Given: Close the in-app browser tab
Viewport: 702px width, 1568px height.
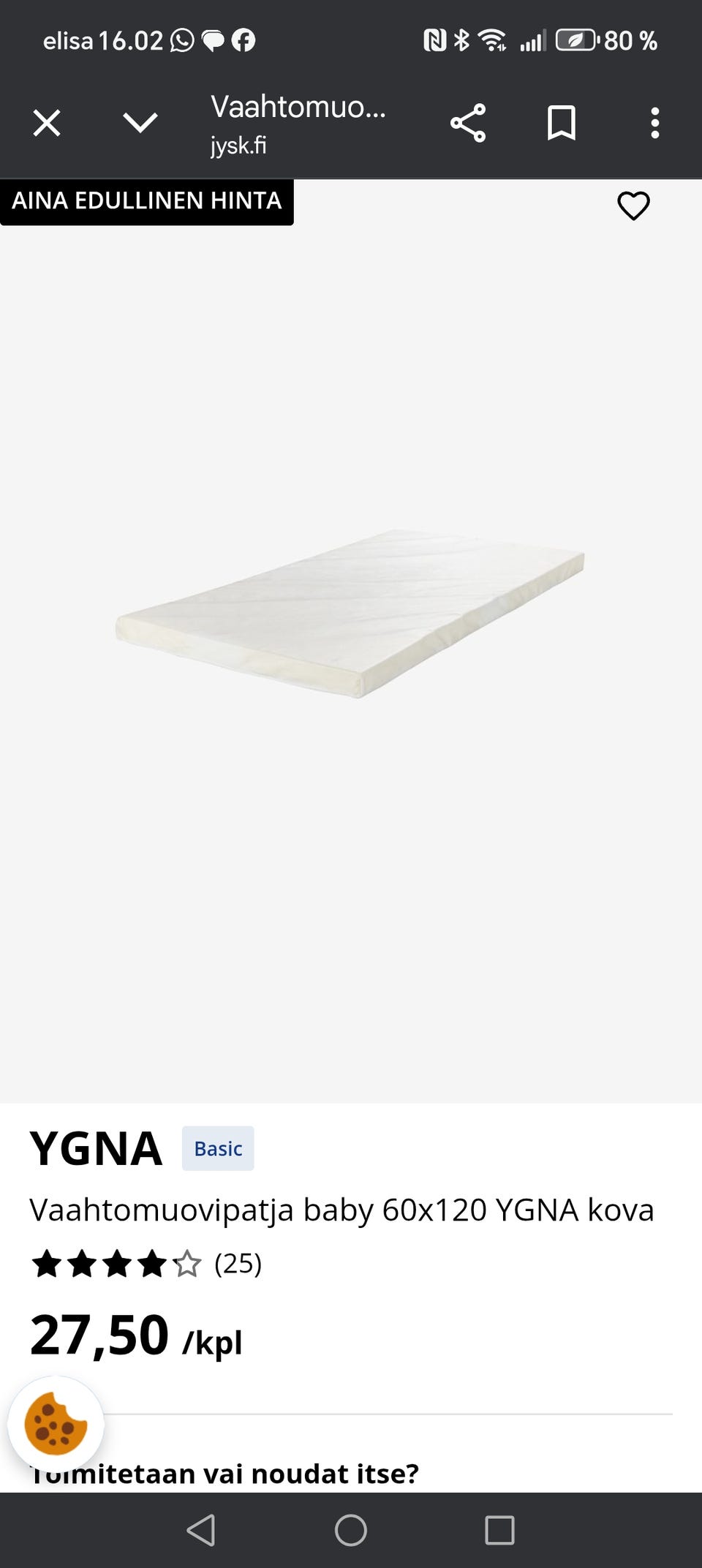Looking at the screenshot, I should pos(47,123).
